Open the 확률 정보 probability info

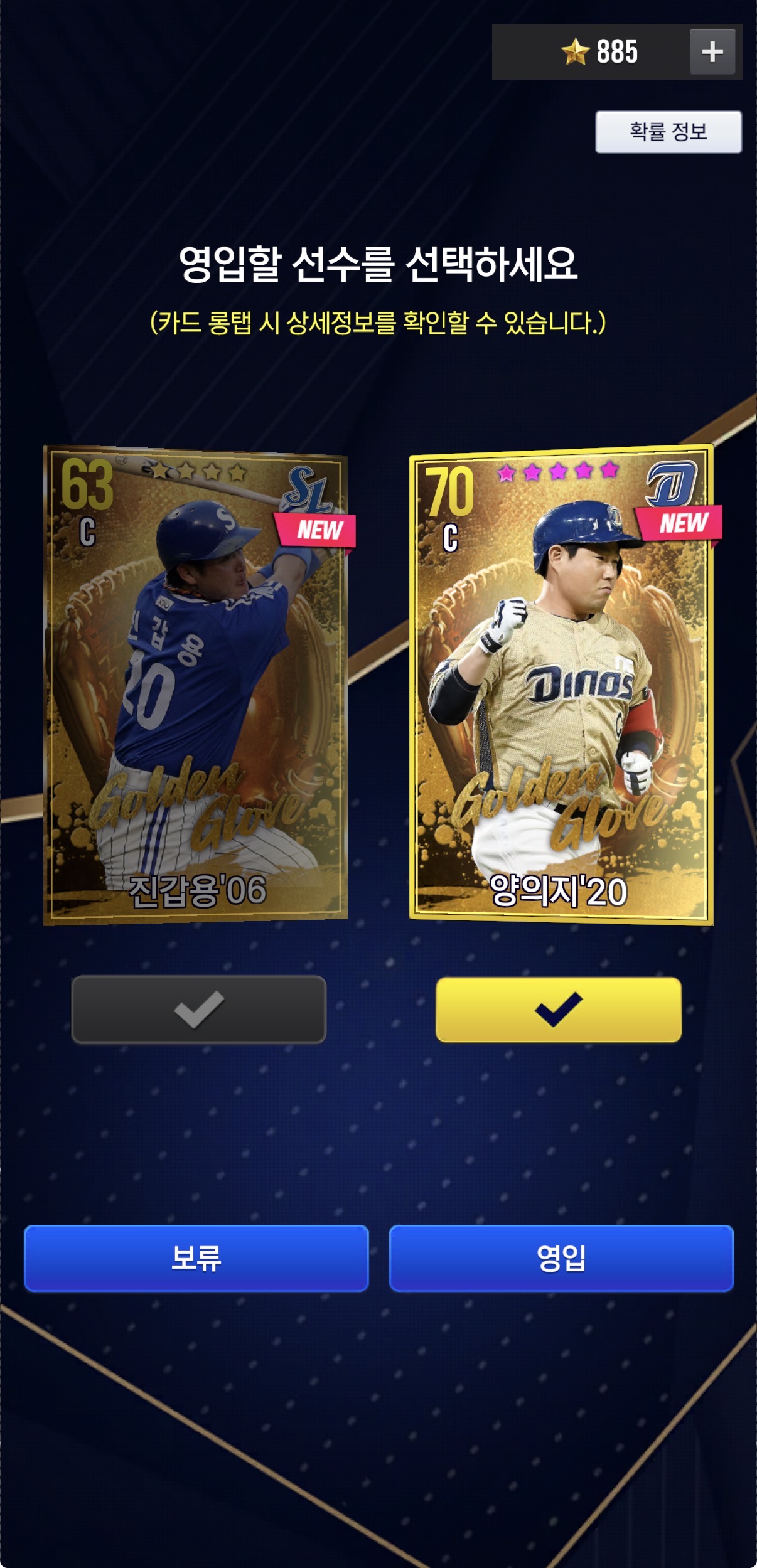tap(668, 132)
